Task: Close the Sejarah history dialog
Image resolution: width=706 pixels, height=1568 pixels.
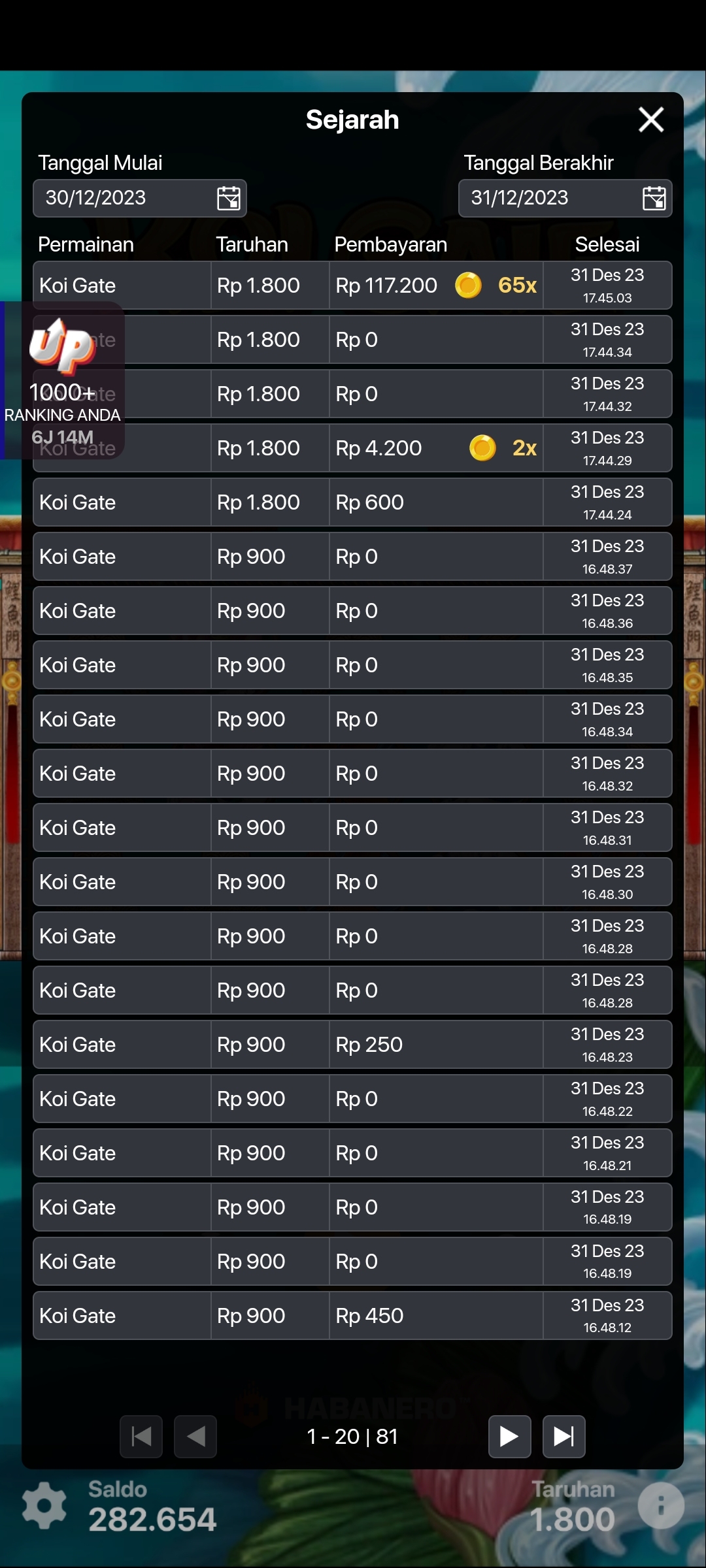Action: pos(651,120)
